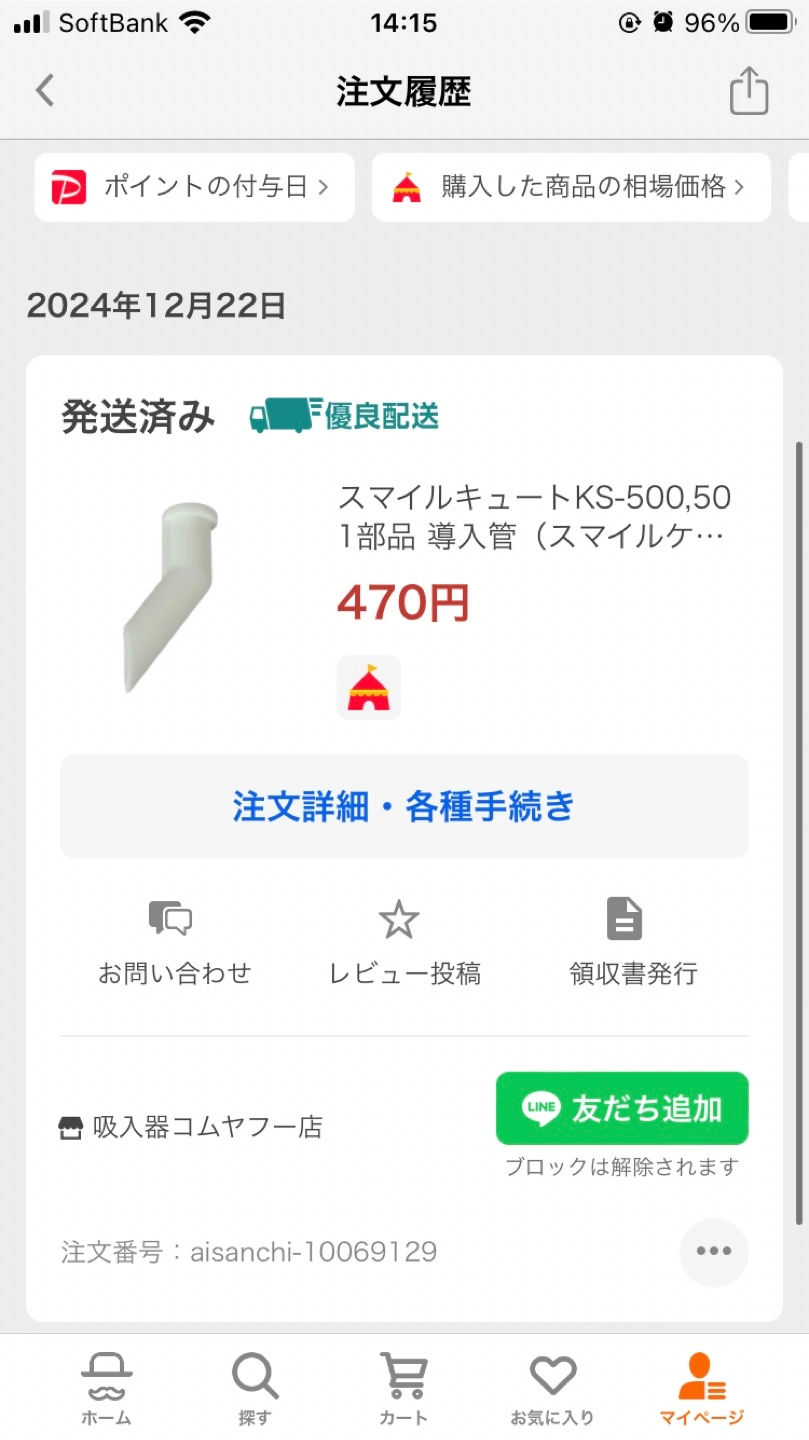The height and width of the screenshot is (1440, 809).
Task: Open the カート tab
Action: [x=404, y=1388]
